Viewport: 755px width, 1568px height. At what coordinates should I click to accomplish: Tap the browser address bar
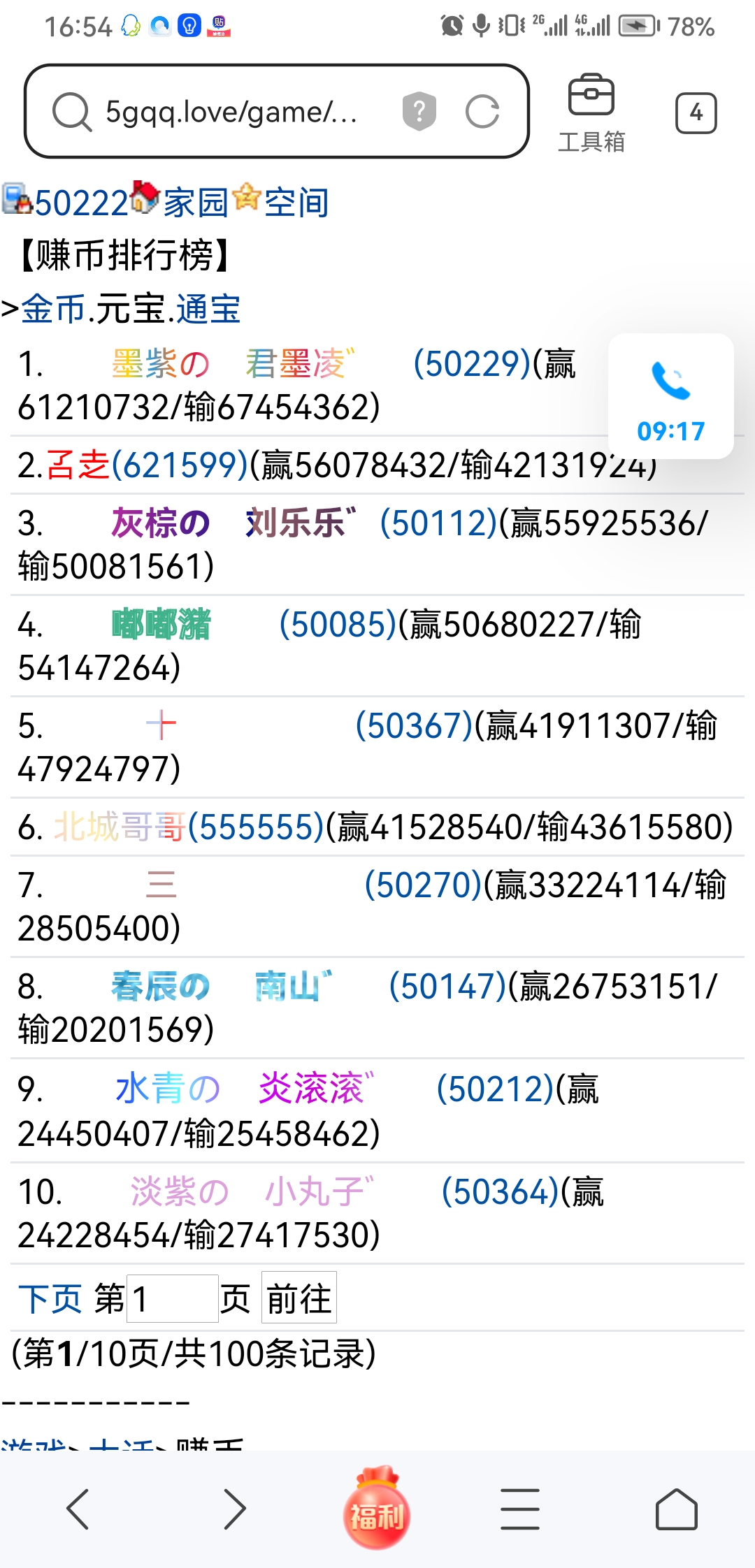pyautogui.click(x=231, y=112)
